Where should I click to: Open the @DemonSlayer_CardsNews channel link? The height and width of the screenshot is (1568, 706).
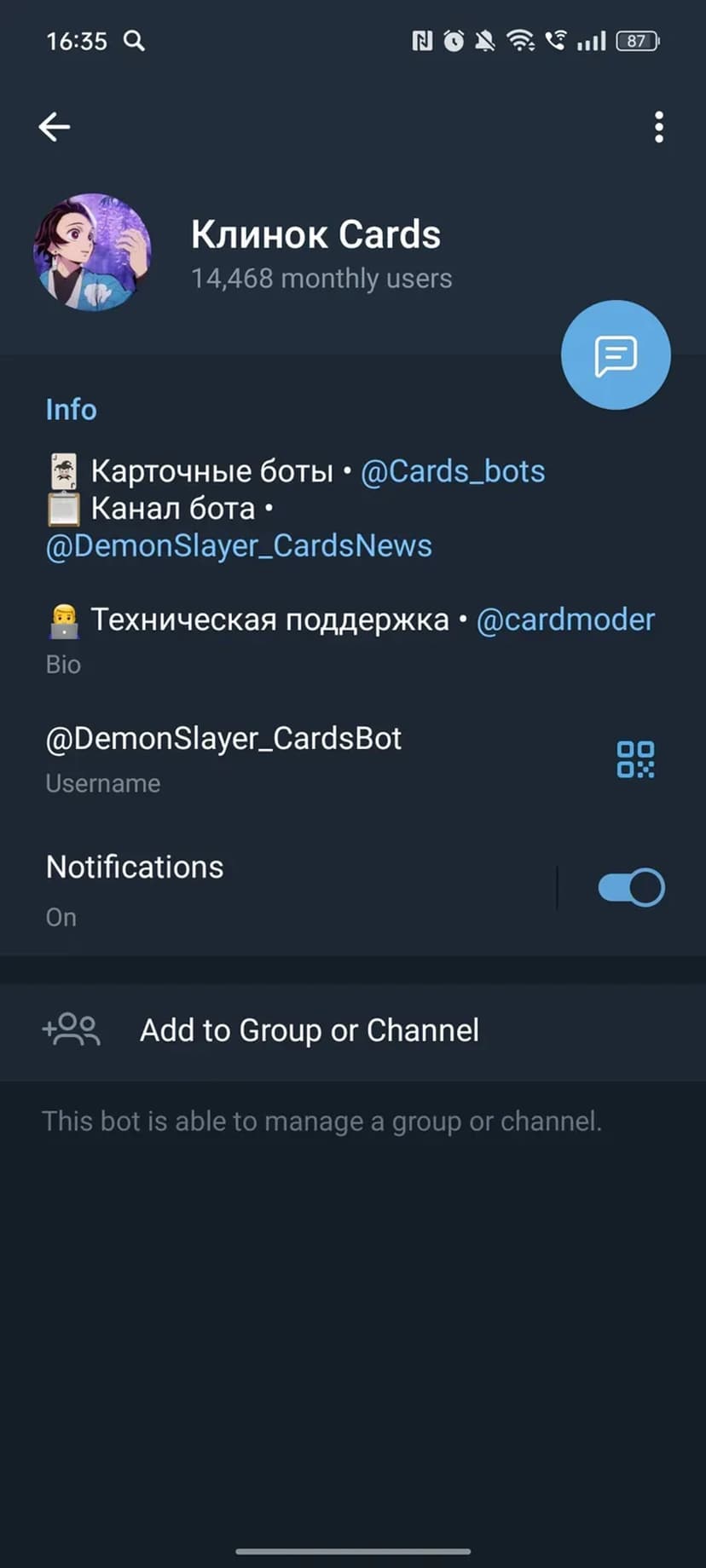coord(239,545)
